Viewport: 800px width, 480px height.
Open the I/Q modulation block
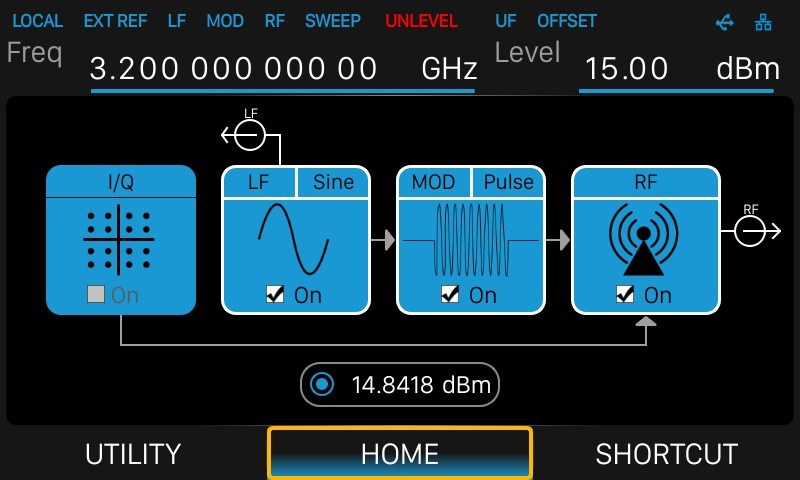click(x=121, y=230)
